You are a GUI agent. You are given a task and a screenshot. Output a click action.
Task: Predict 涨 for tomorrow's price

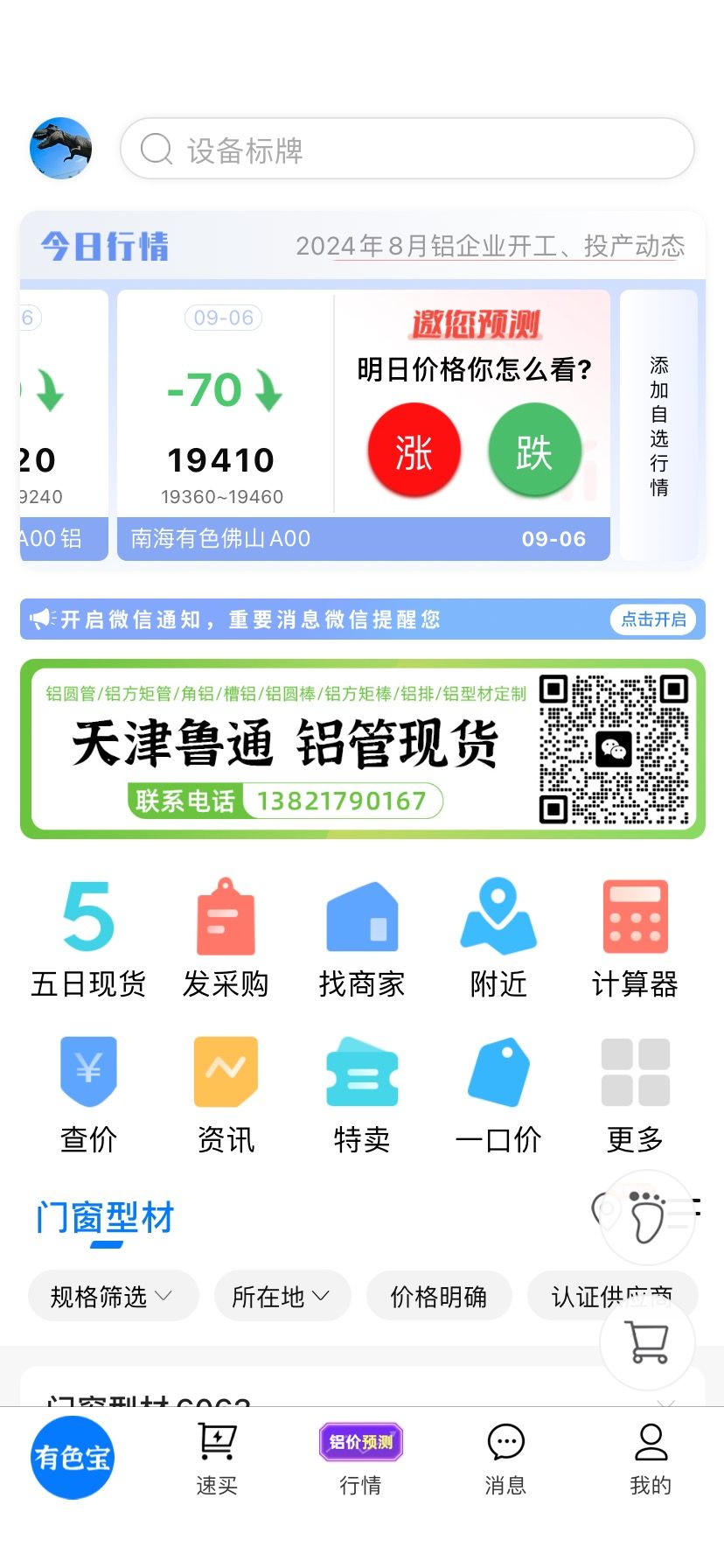click(x=414, y=451)
